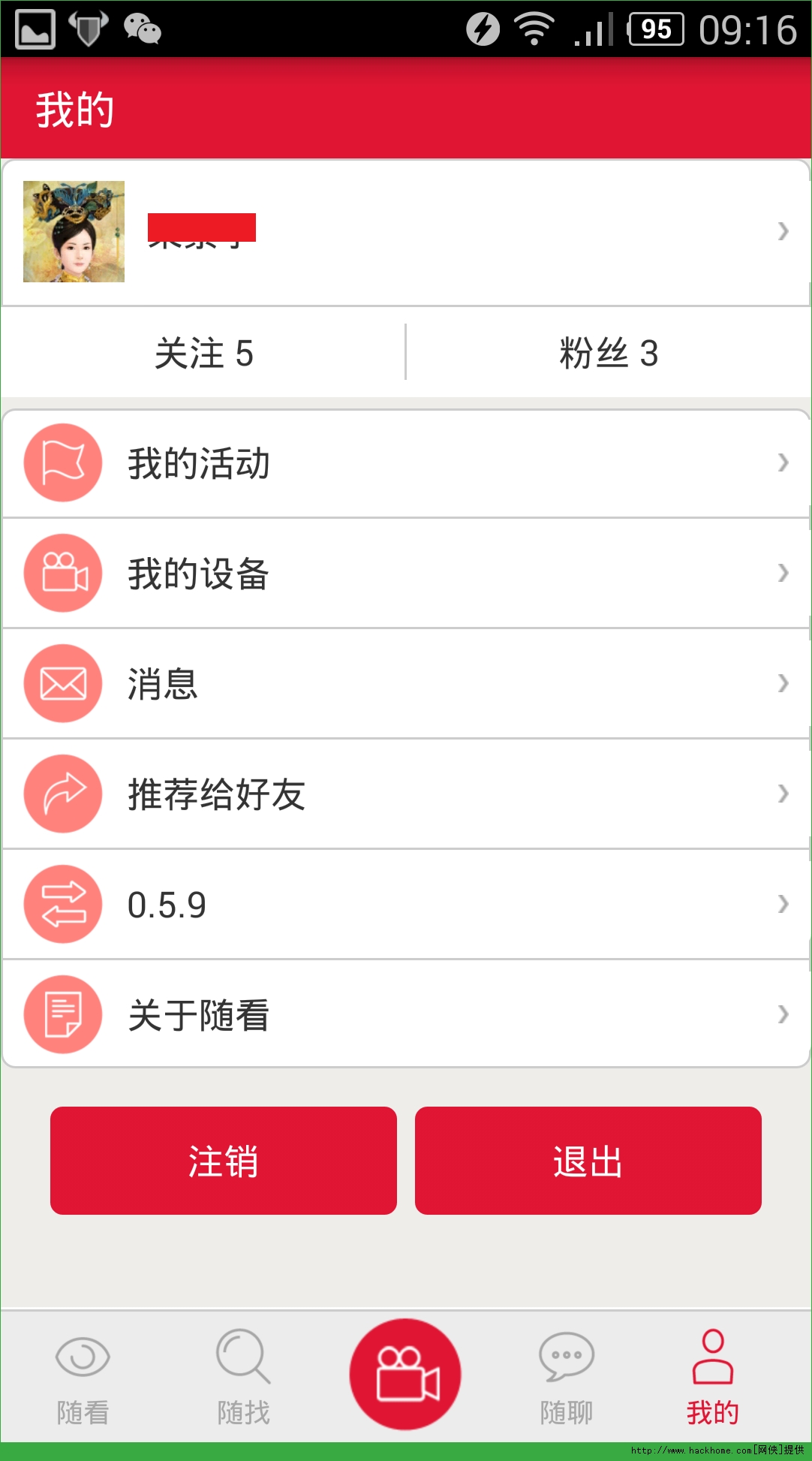Screen dimensions: 812x1461
Task: Open the profile row with the avatar
Action: point(405,231)
